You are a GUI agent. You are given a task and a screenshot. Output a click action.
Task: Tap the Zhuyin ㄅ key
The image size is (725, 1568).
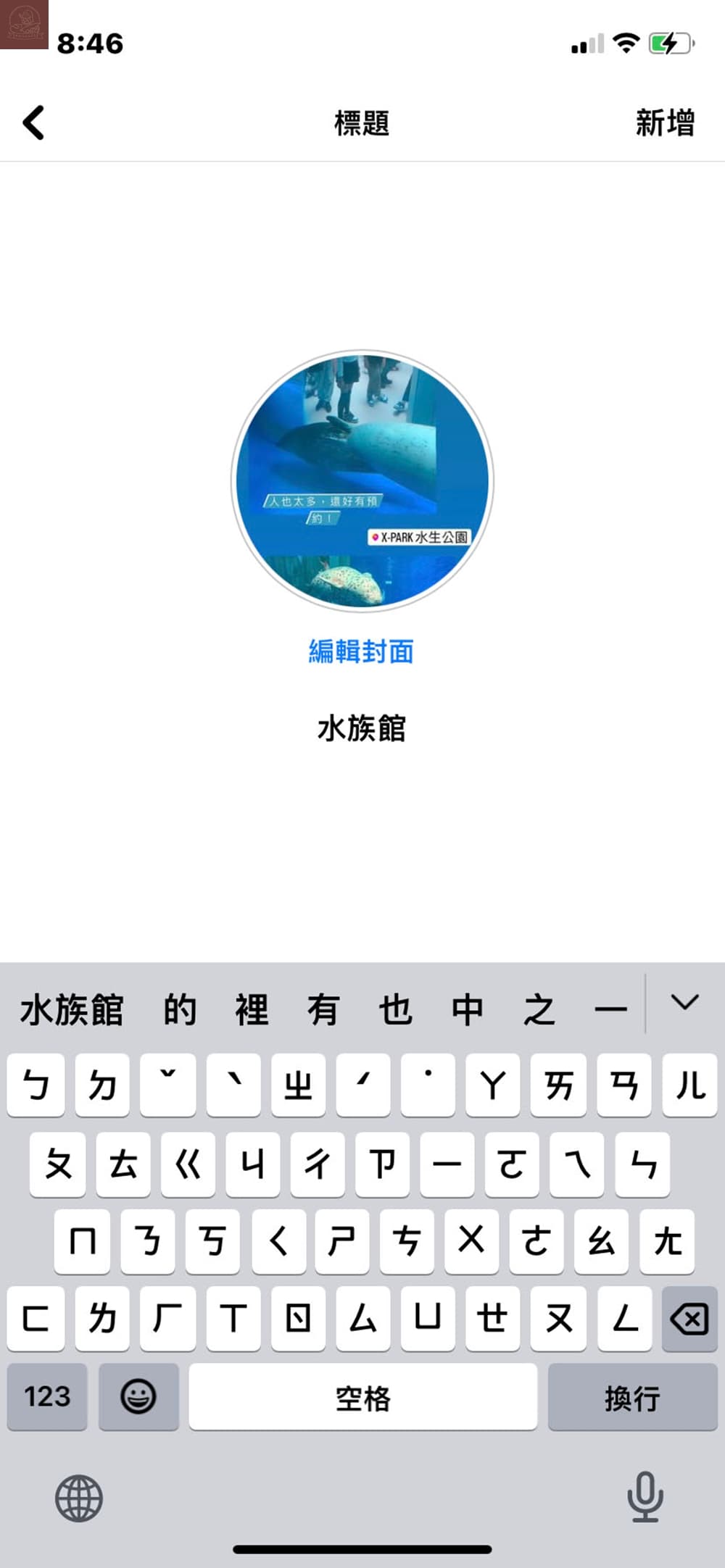point(36,1086)
